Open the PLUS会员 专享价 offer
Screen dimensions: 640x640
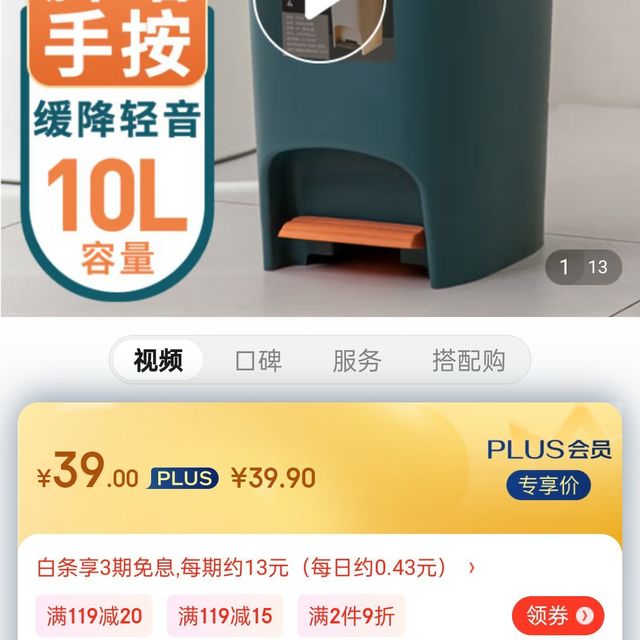point(548,486)
